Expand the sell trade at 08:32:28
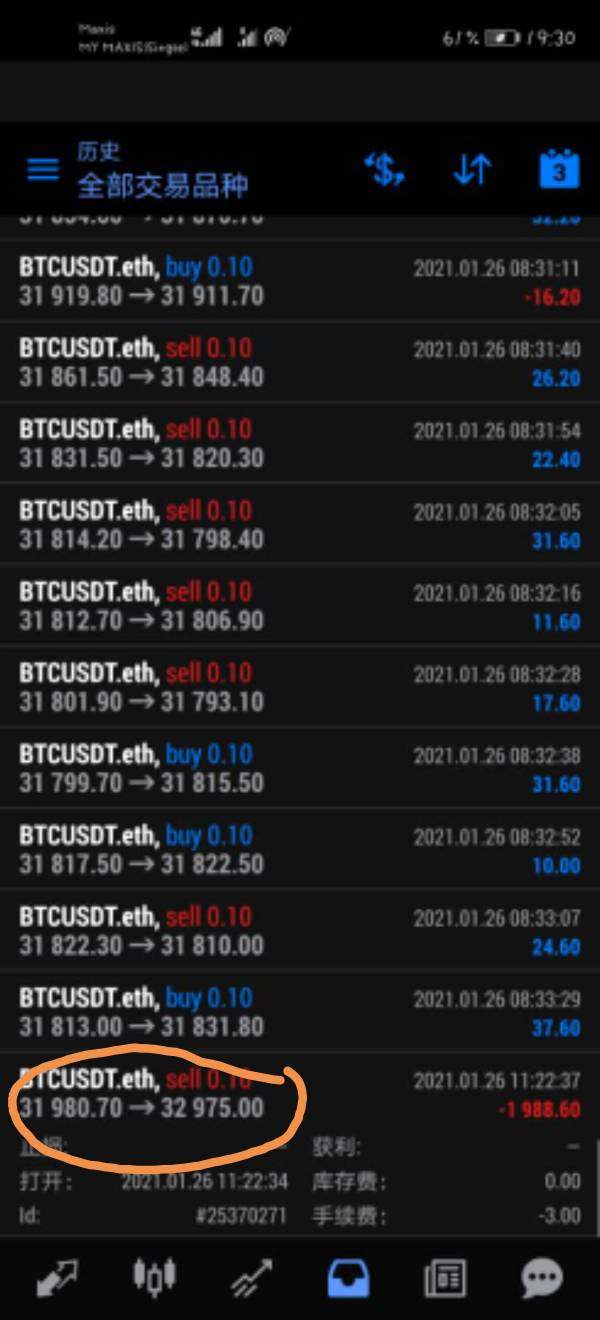Image resolution: width=600 pixels, height=1320 pixels. pyautogui.click(x=299, y=687)
